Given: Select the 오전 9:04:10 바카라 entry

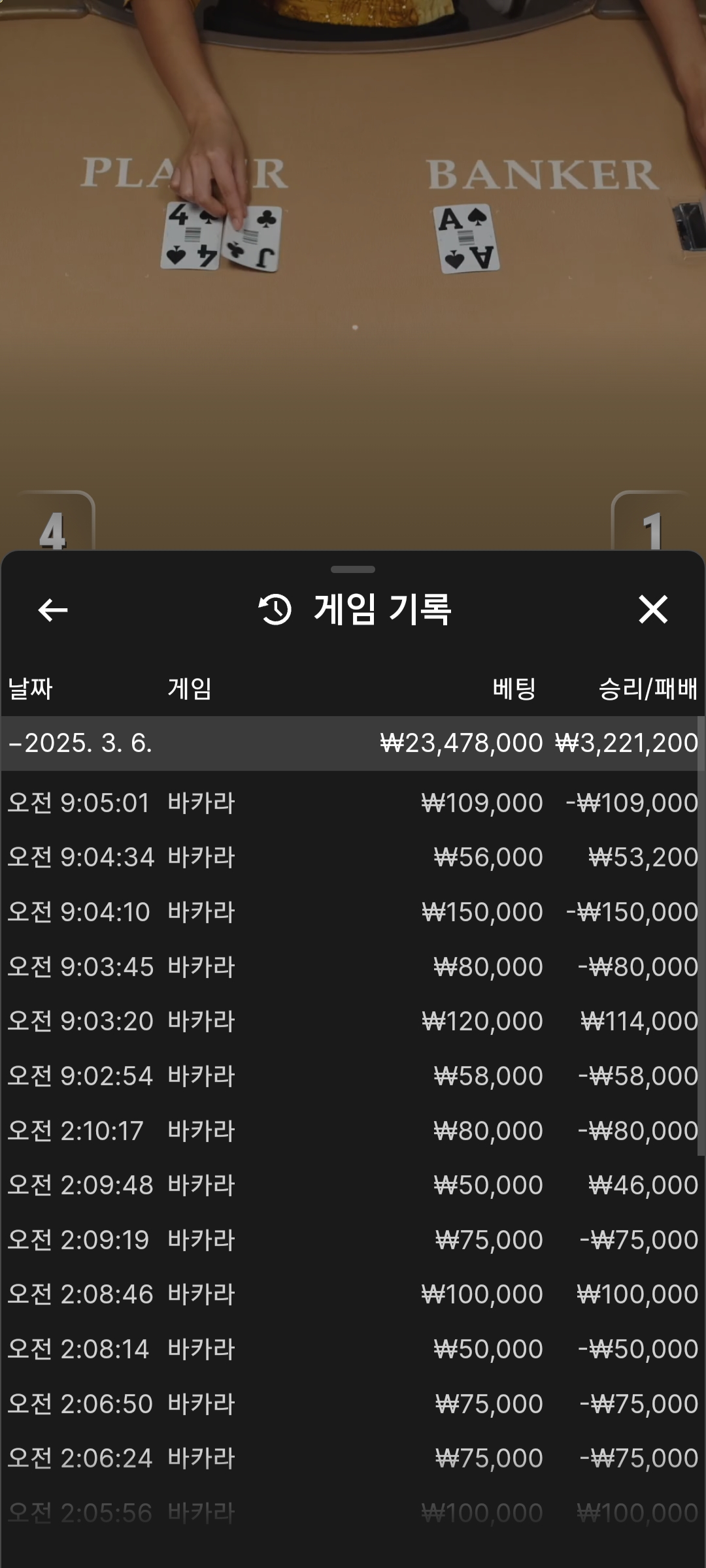Looking at the screenshot, I should pyautogui.click(x=353, y=912).
